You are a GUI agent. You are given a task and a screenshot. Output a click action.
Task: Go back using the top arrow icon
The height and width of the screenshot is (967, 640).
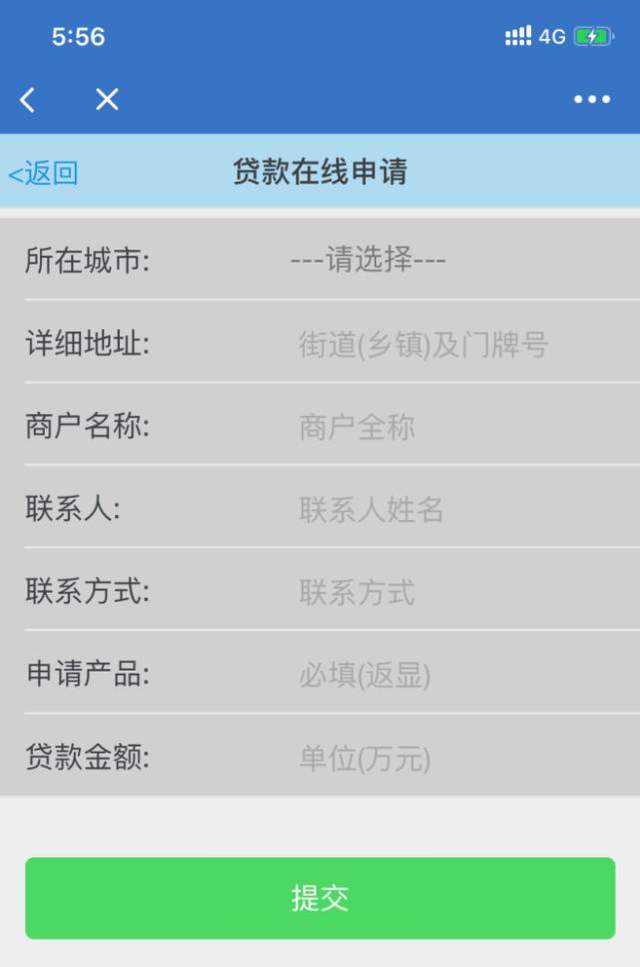pyautogui.click(x=28, y=99)
